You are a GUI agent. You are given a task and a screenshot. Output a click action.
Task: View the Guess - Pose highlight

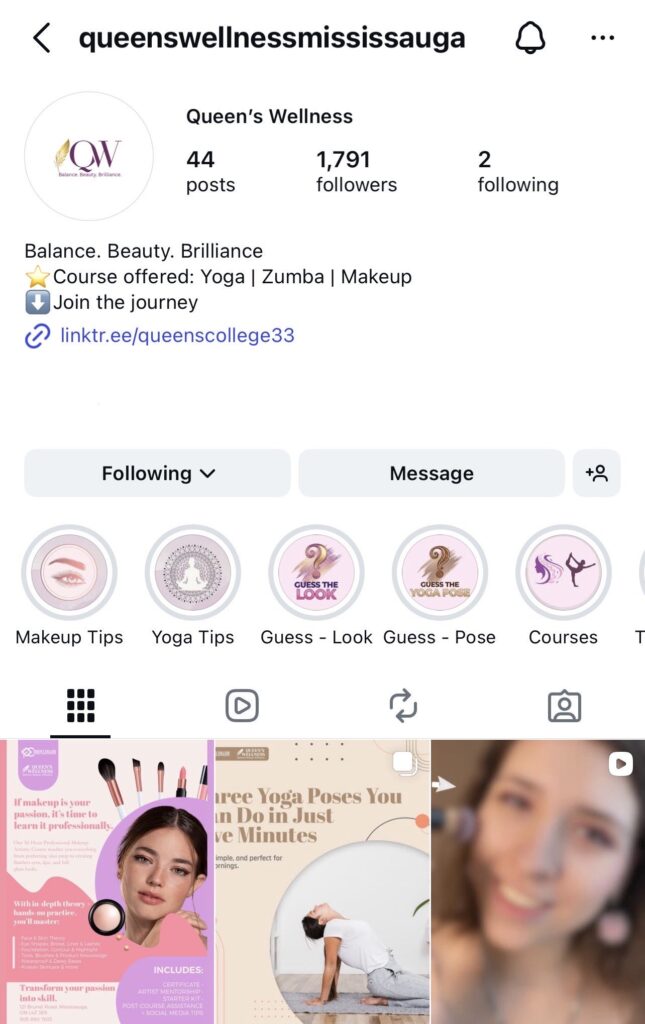point(439,573)
